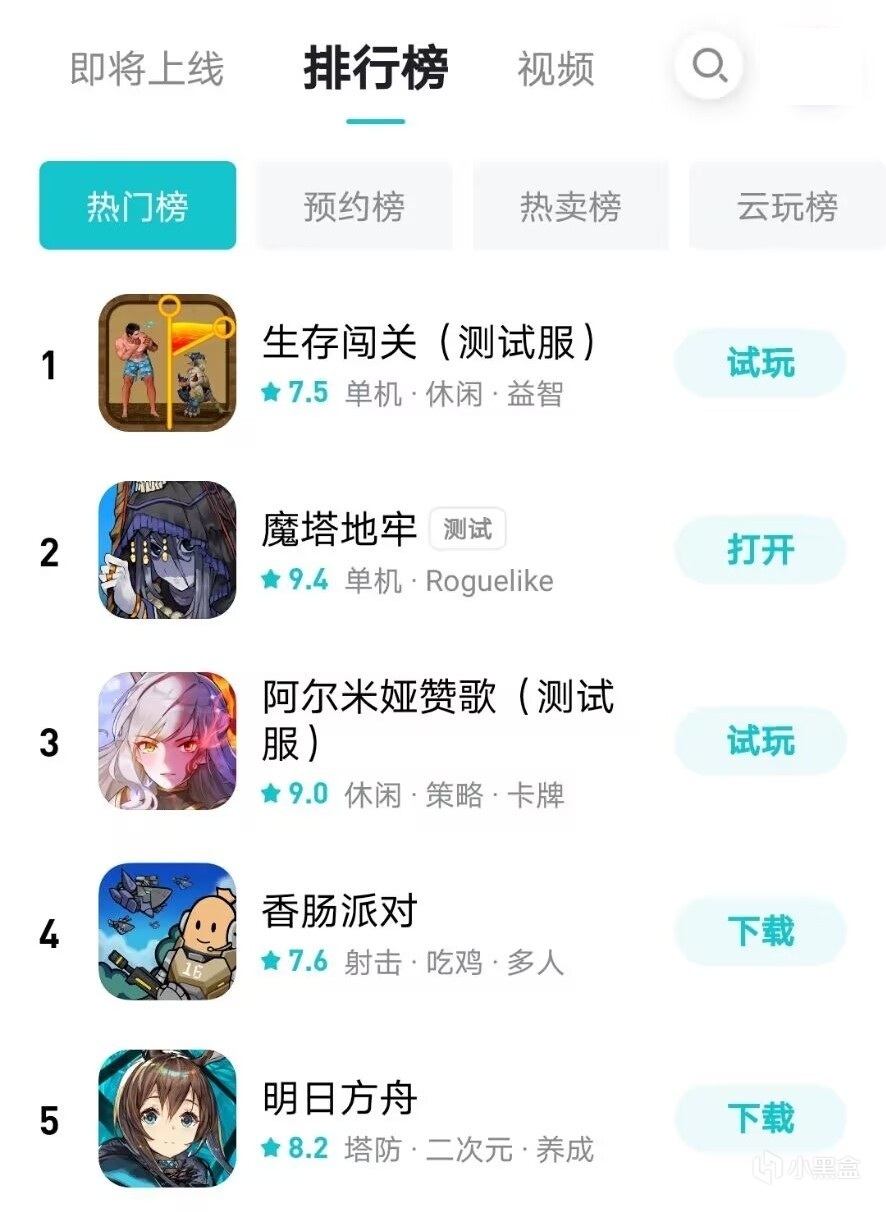Download 香肠派对
The image size is (886, 1212).
(x=760, y=931)
